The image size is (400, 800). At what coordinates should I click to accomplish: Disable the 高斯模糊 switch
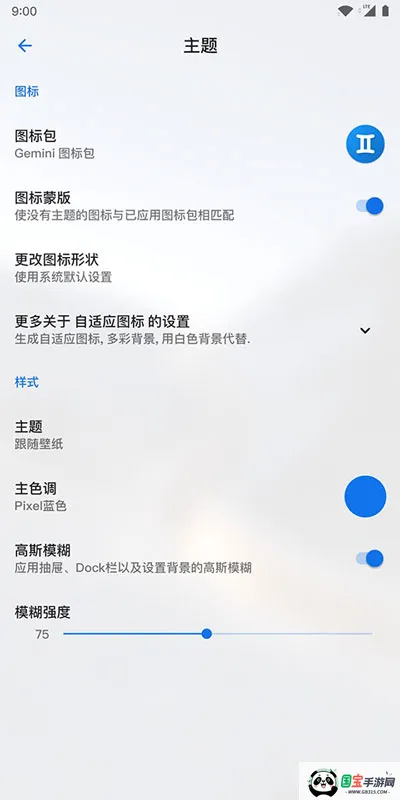point(370,559)
